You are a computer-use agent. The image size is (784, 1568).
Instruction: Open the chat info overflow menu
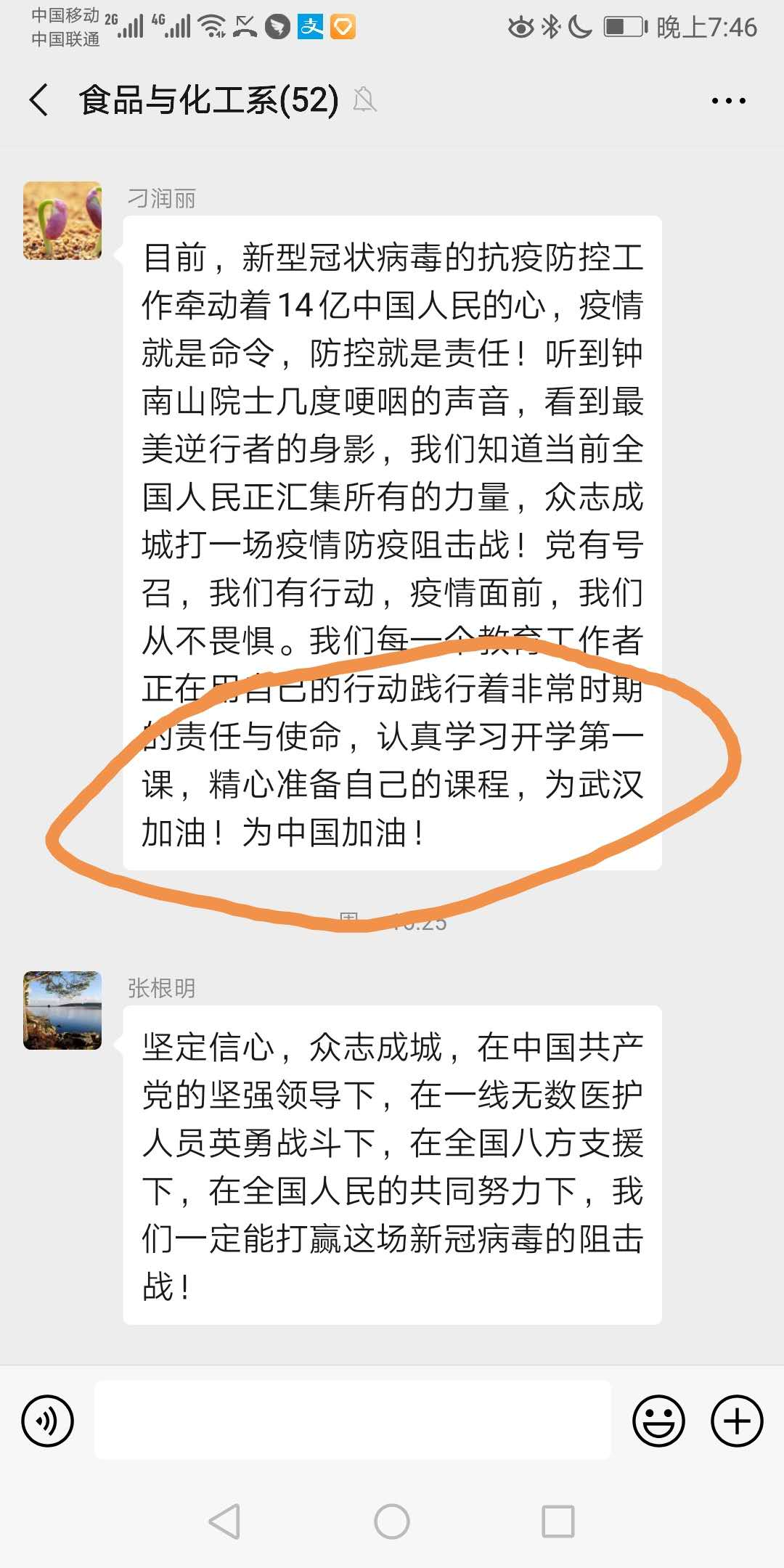[x=728, y=101]
